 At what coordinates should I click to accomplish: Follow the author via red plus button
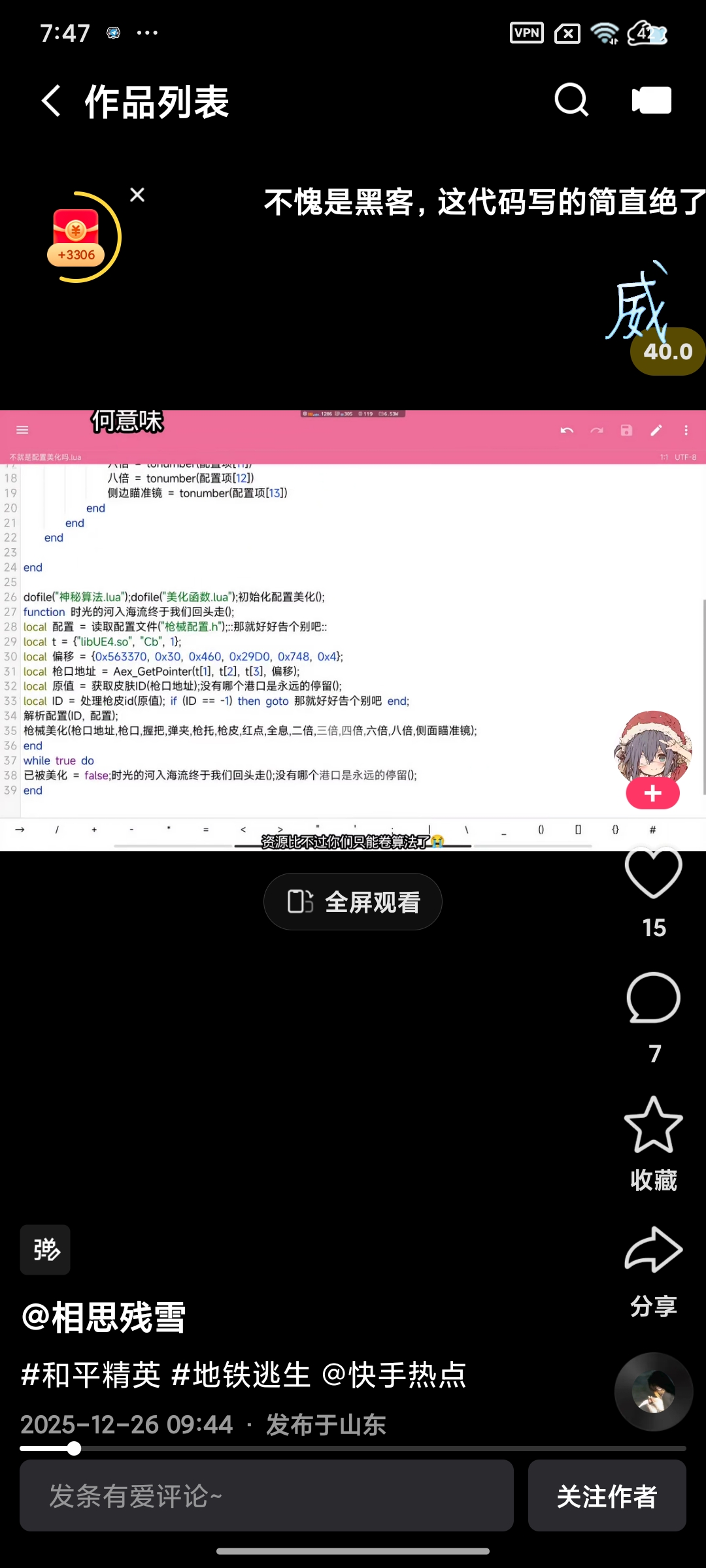point(652,794)
